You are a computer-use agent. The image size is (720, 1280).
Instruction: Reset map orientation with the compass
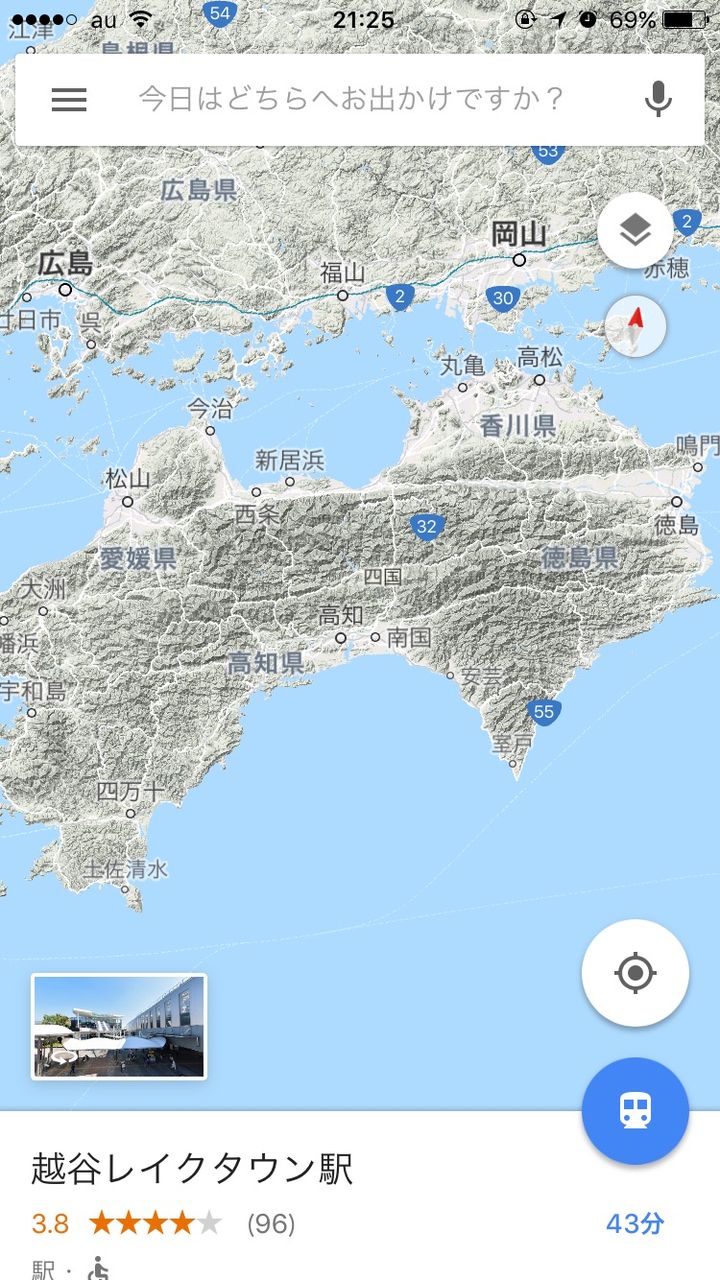[x=635, y=326]
